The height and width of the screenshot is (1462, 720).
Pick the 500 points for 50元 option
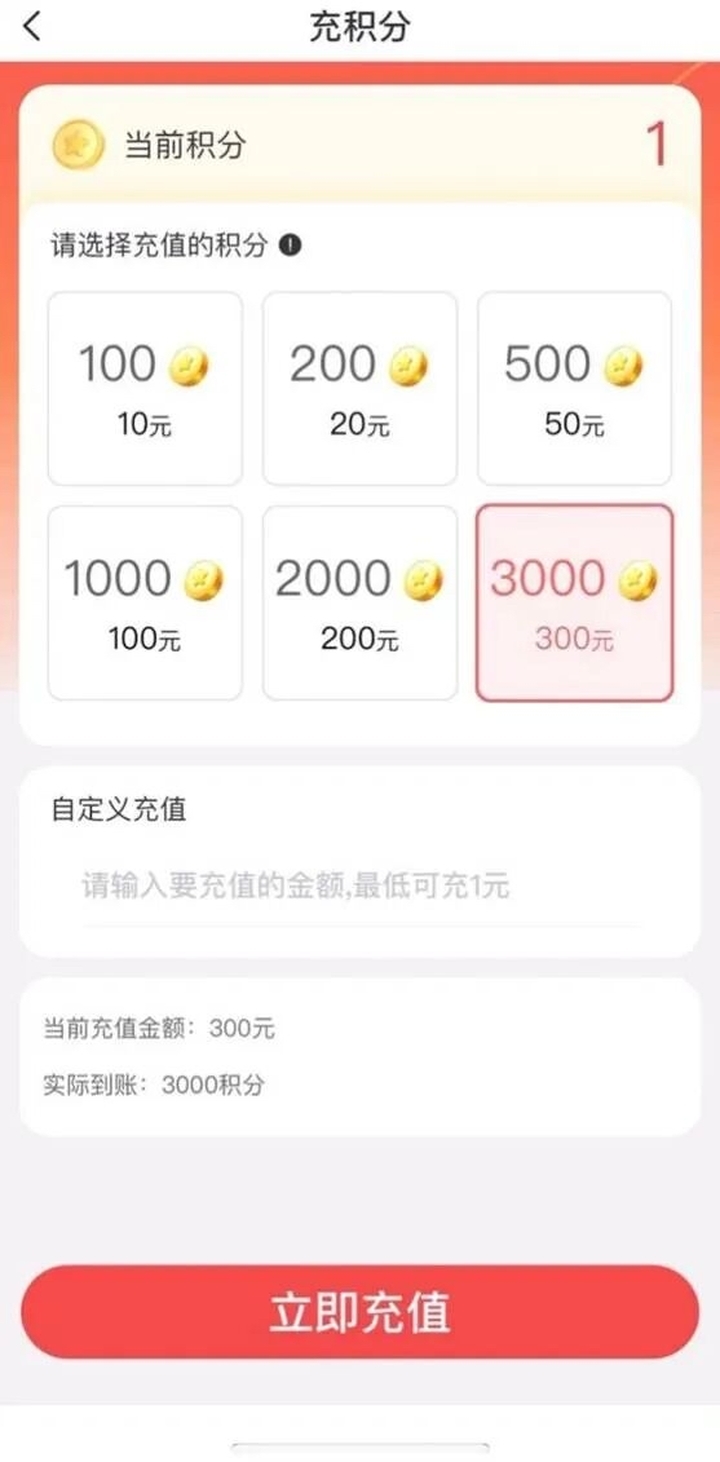pos(574,388)
